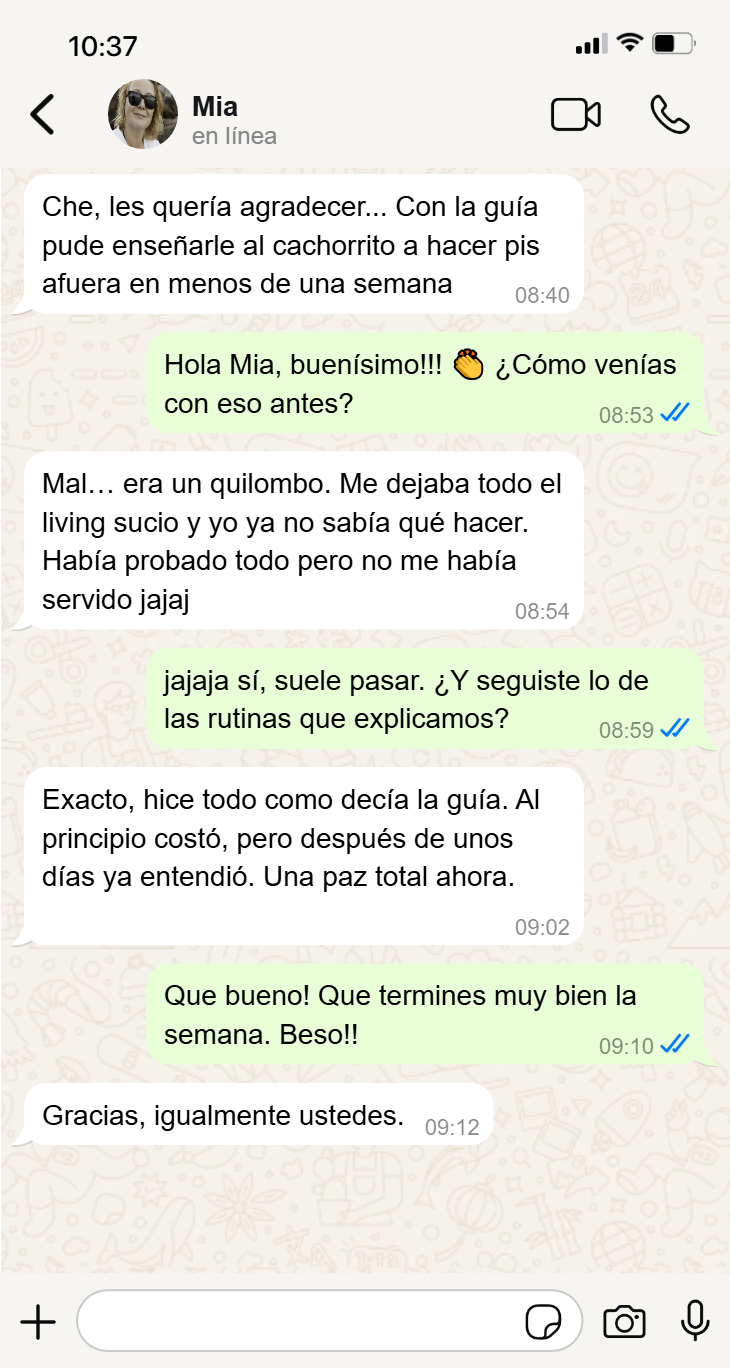This screenshot has width=730, height=1368.
Task: Go back to the chat list
Action: [x=42, y=114]
